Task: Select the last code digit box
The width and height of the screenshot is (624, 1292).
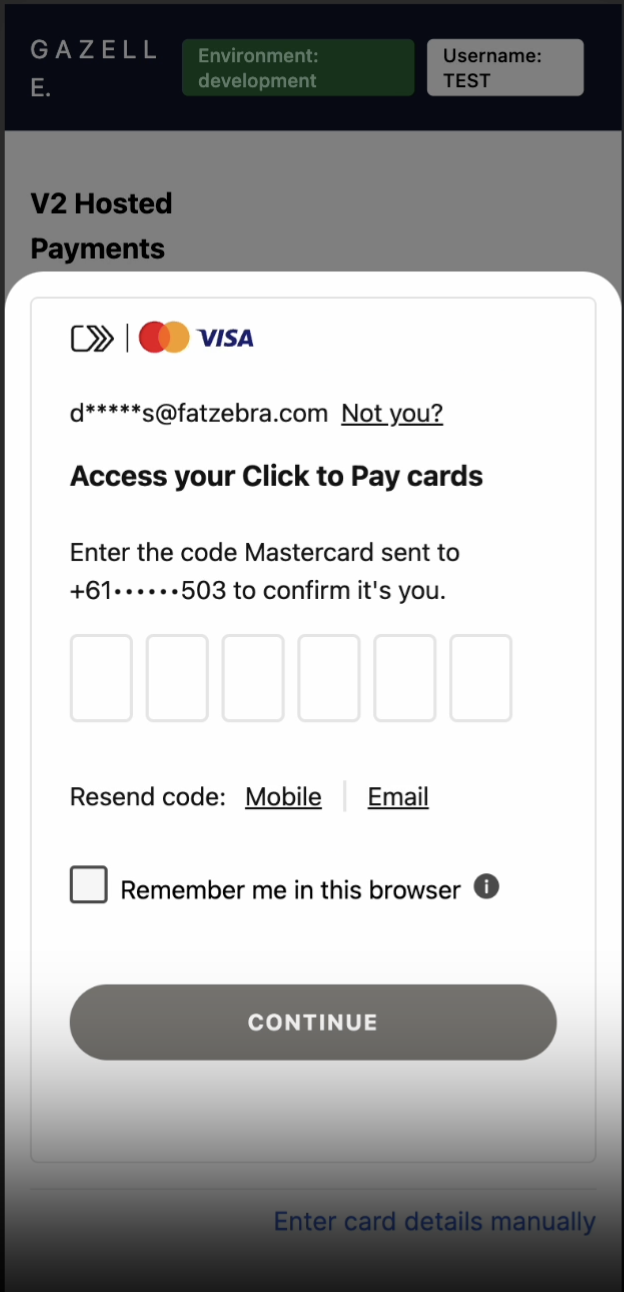Action: click(480, 677)
